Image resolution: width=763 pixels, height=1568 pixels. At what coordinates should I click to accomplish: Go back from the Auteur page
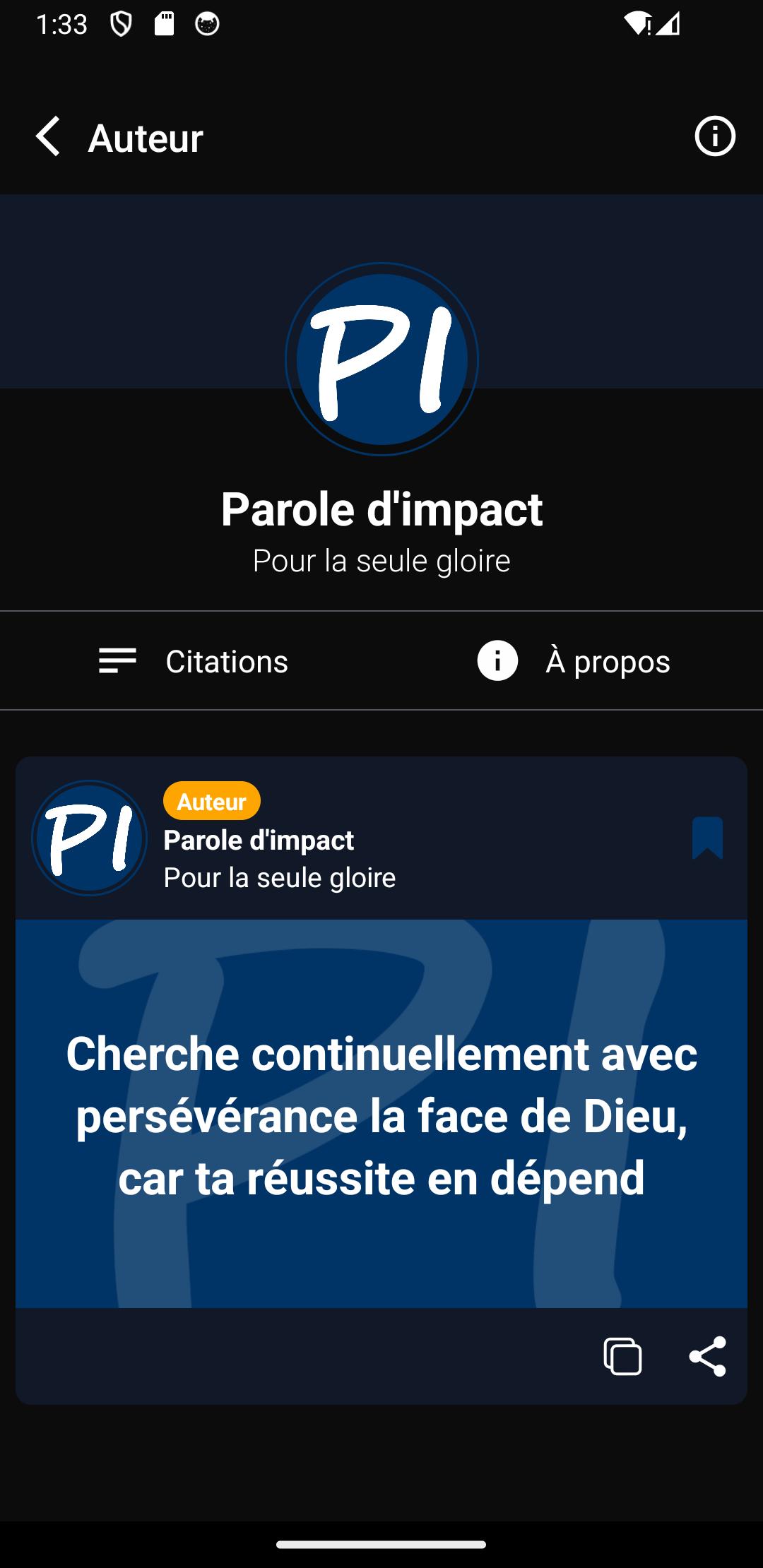[48, 136]
